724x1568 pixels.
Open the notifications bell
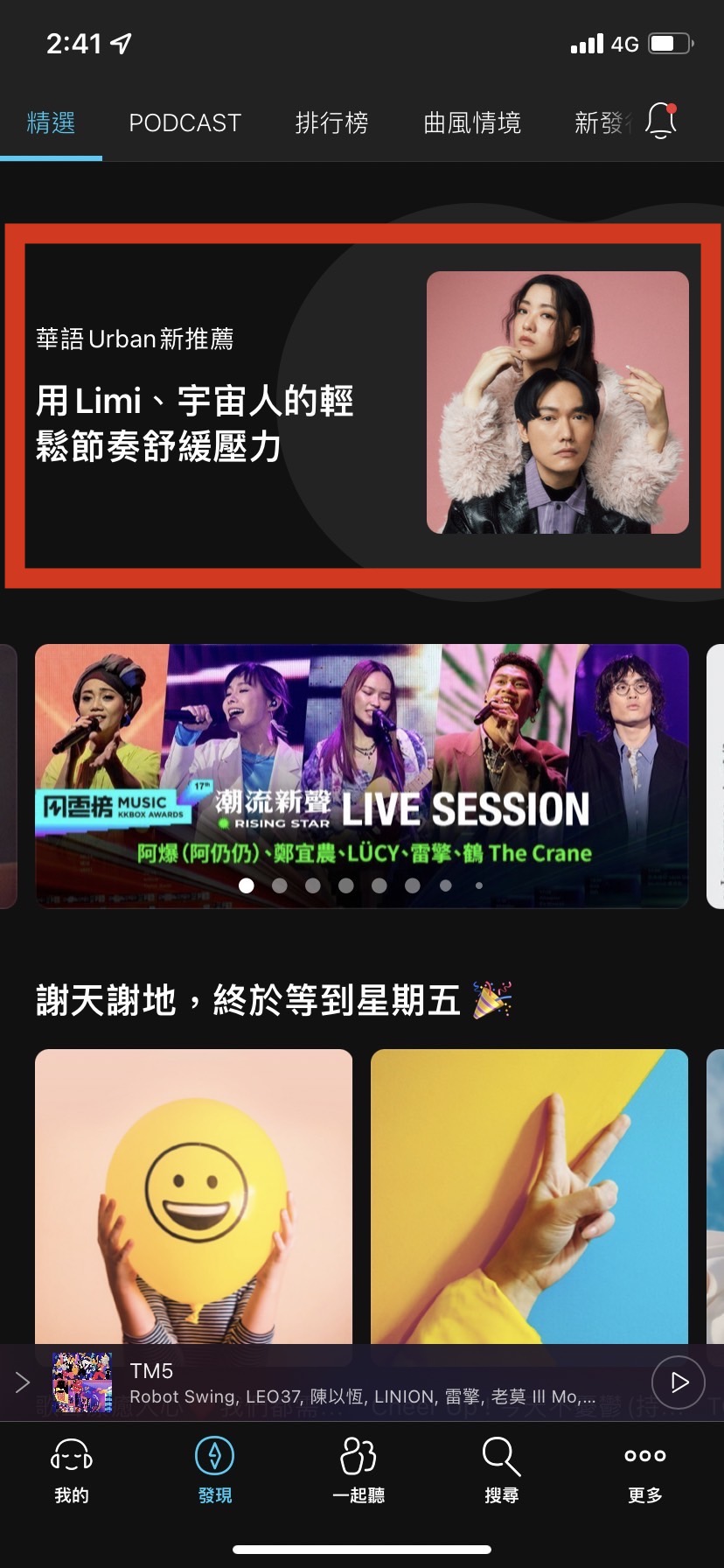(x=661, y=121)
